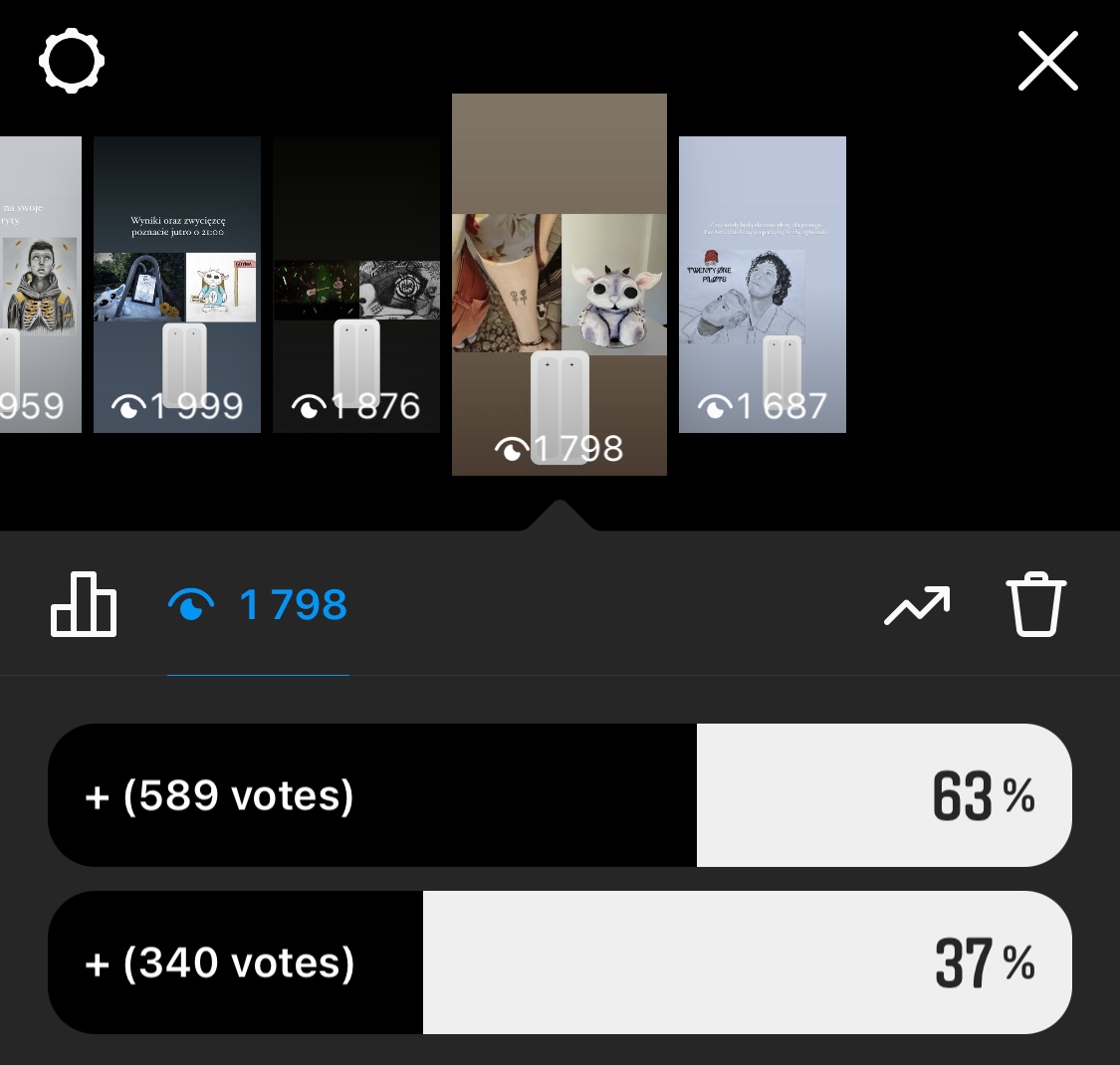Switch to the poll results tab

coord(84,604)
